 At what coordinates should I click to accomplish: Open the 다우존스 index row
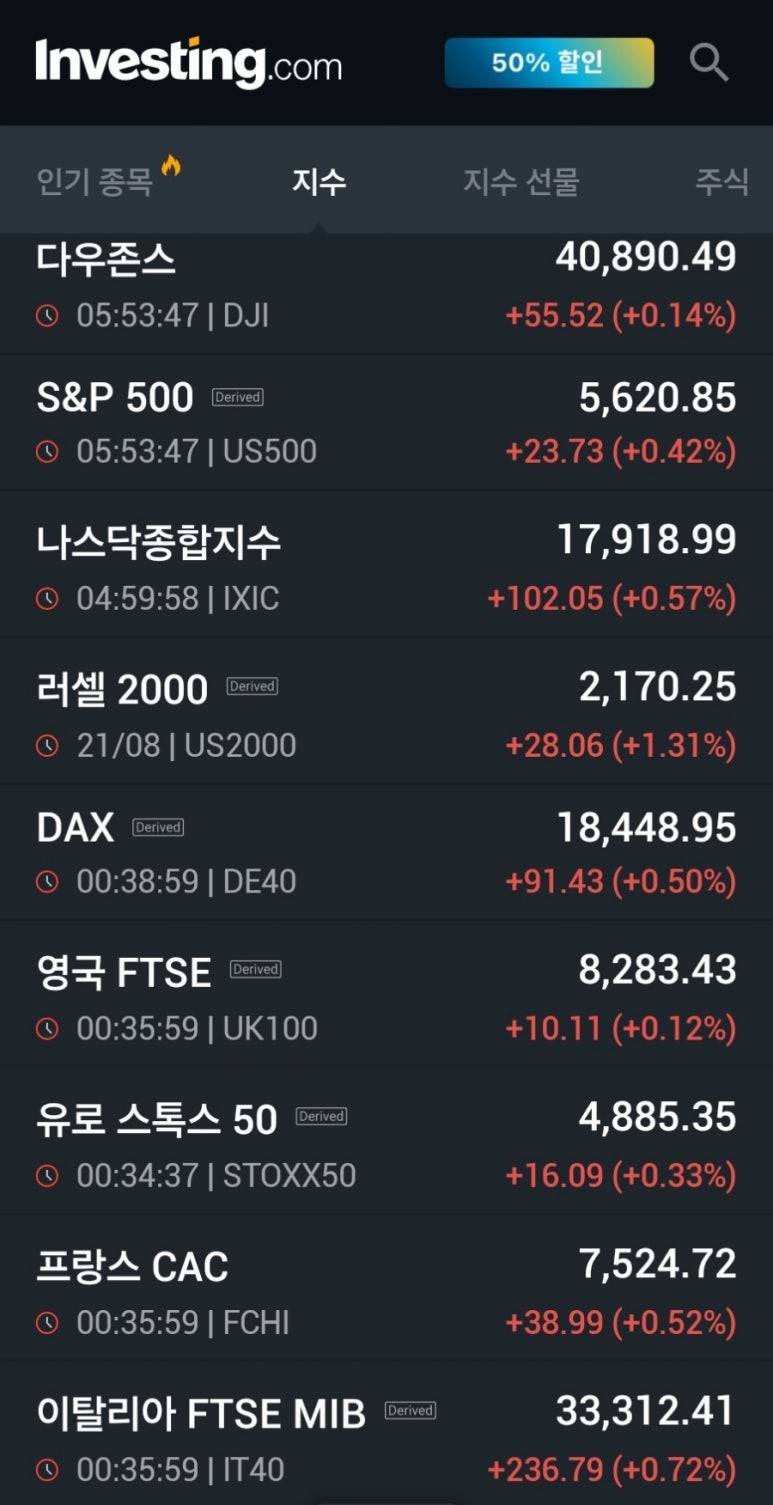tap(386, 293)
